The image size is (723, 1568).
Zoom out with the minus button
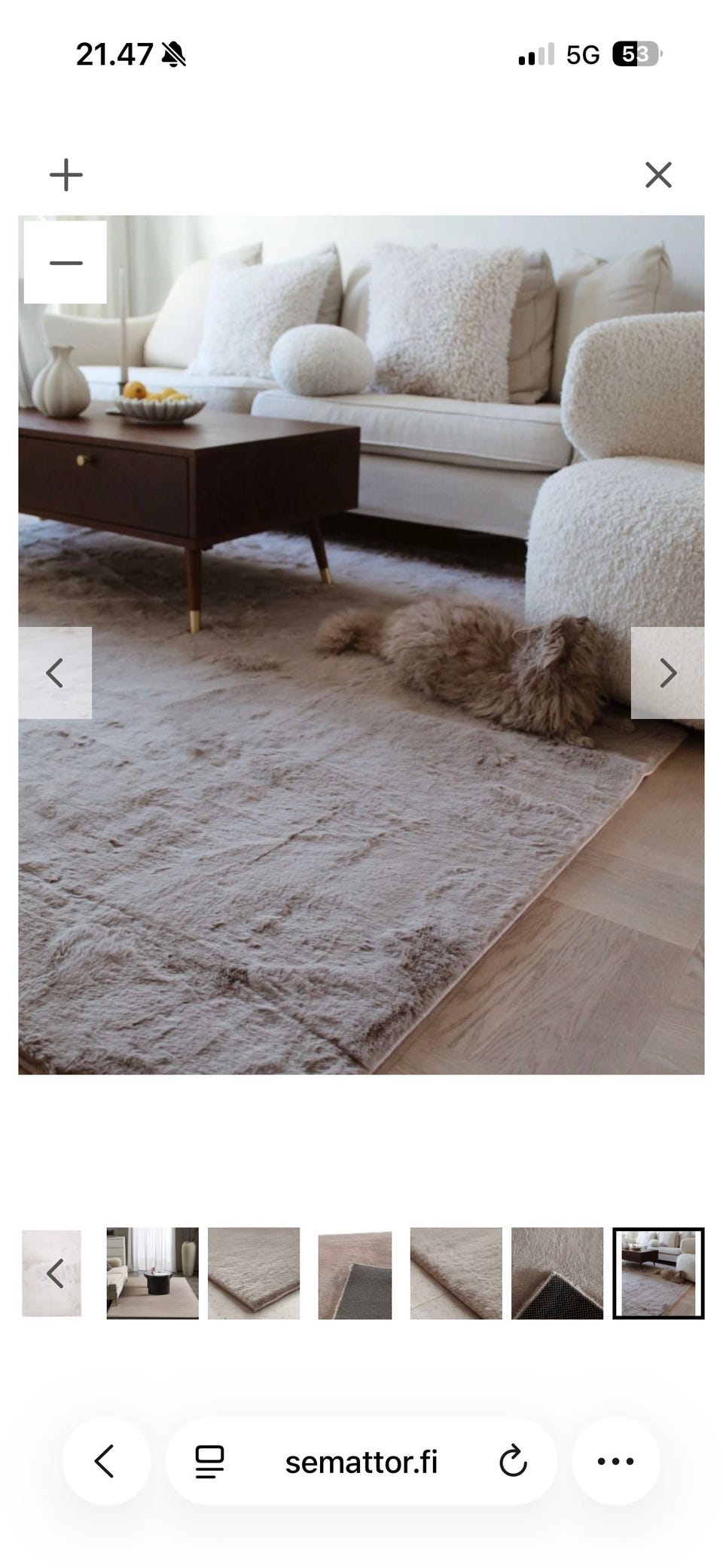[x=66, y=263]
